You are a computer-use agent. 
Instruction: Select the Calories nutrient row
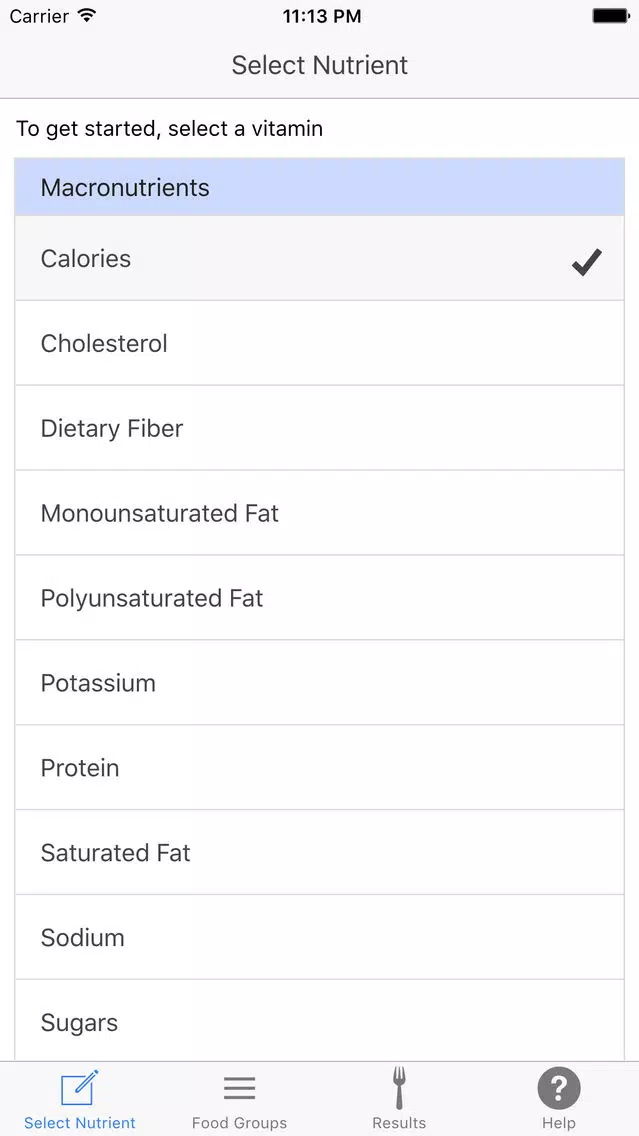[320, 259]
